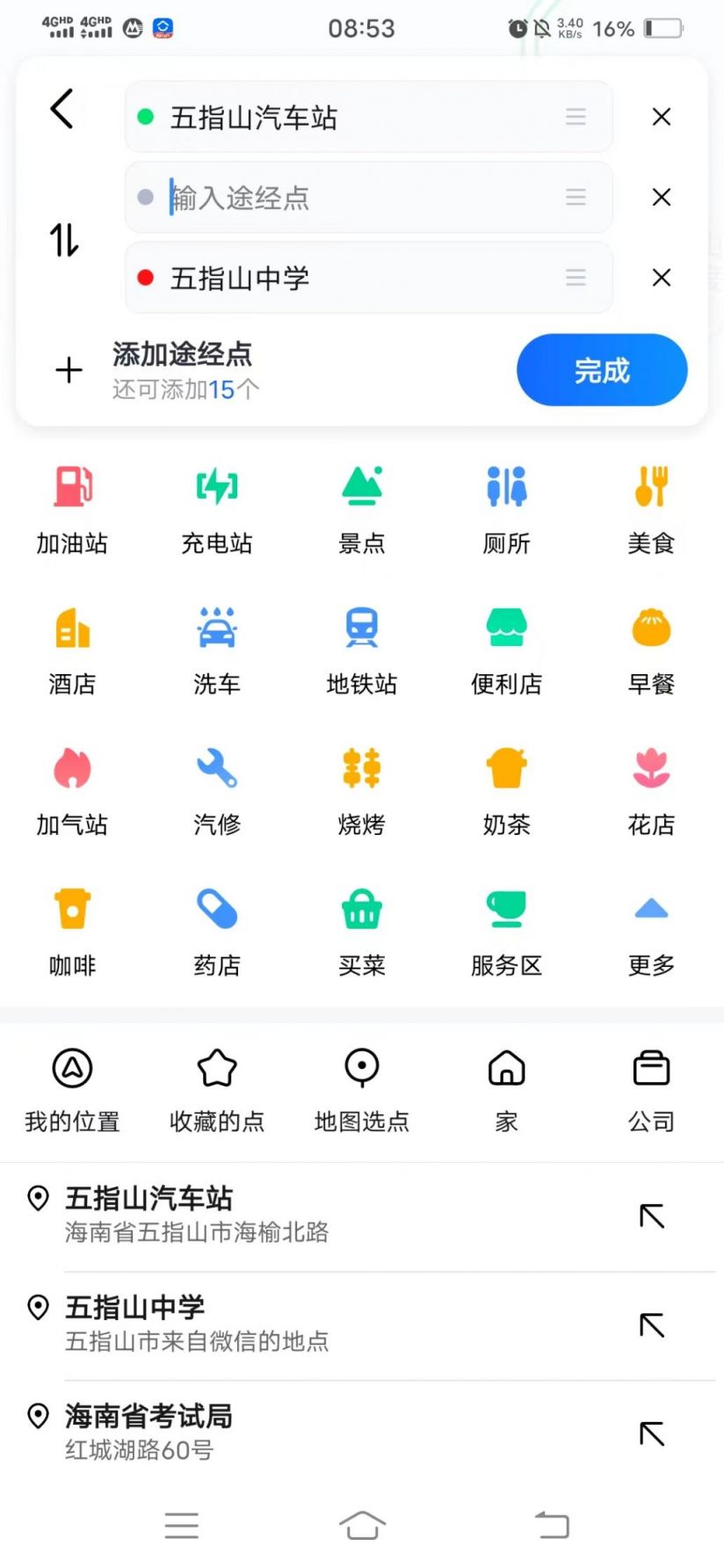
Task: Tap the 输入途经点 waypoint field
Action: (x=368, y=198)
